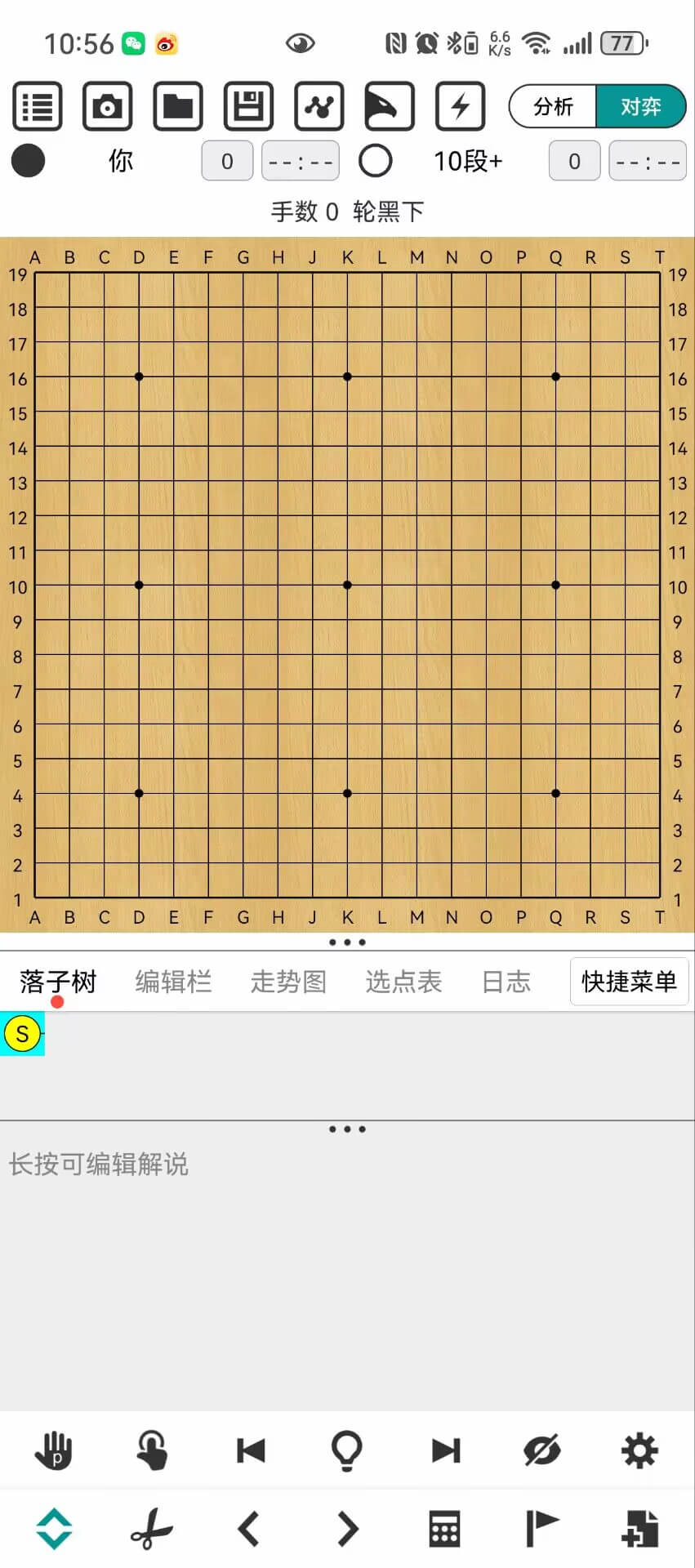The width and height of the screenshot is (695, 1568).
Task: Open the 编辑栏 tab
Action: point(173,981)
